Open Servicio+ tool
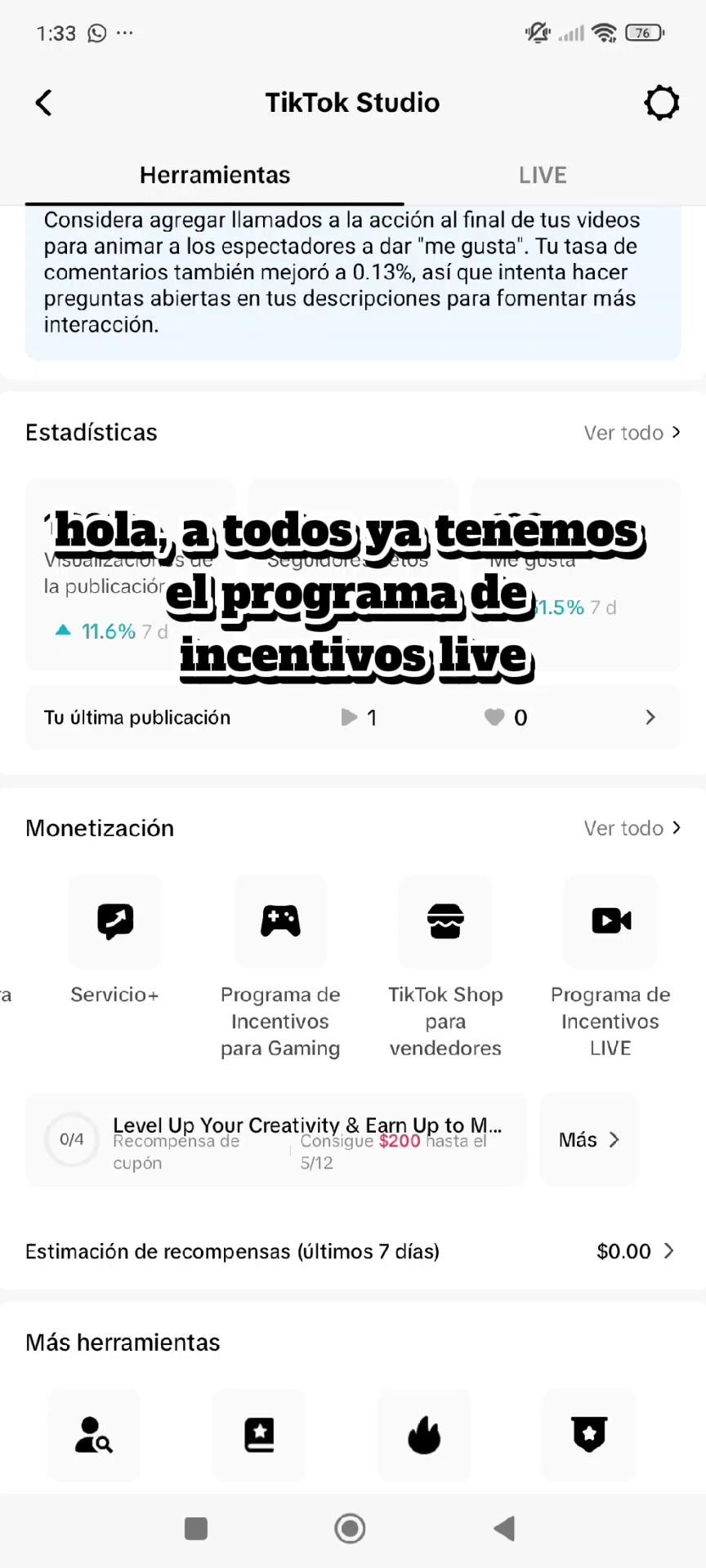This screenshot has height=1568, width=706. pyautogui.click(x=115, y=921)
